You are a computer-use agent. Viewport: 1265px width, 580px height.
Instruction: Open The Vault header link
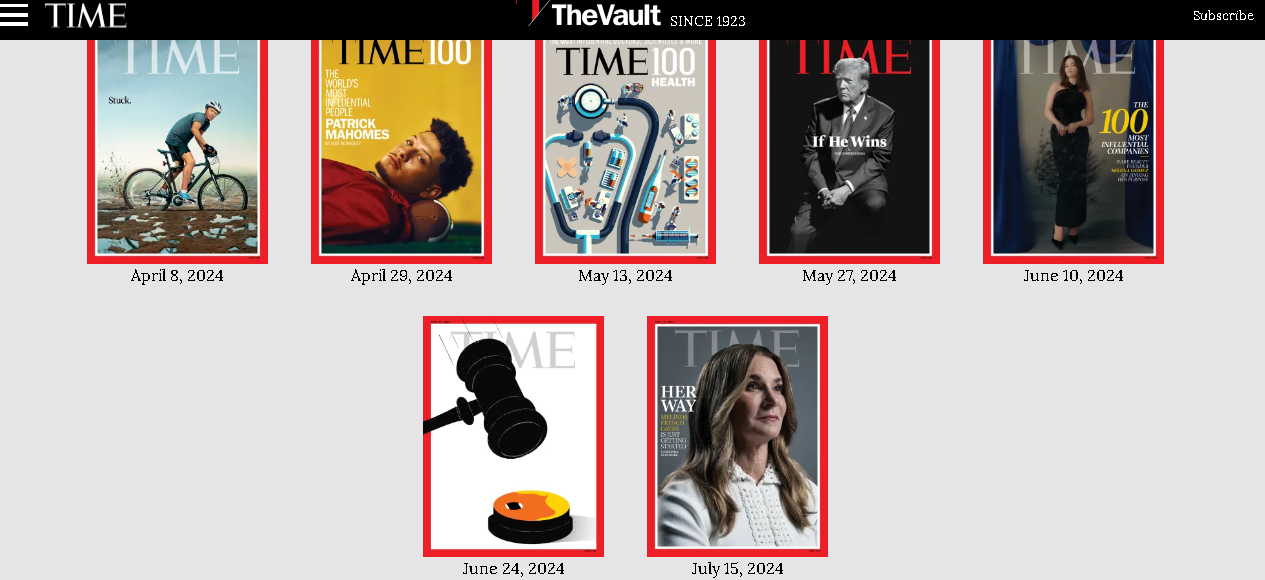point(632,15)
